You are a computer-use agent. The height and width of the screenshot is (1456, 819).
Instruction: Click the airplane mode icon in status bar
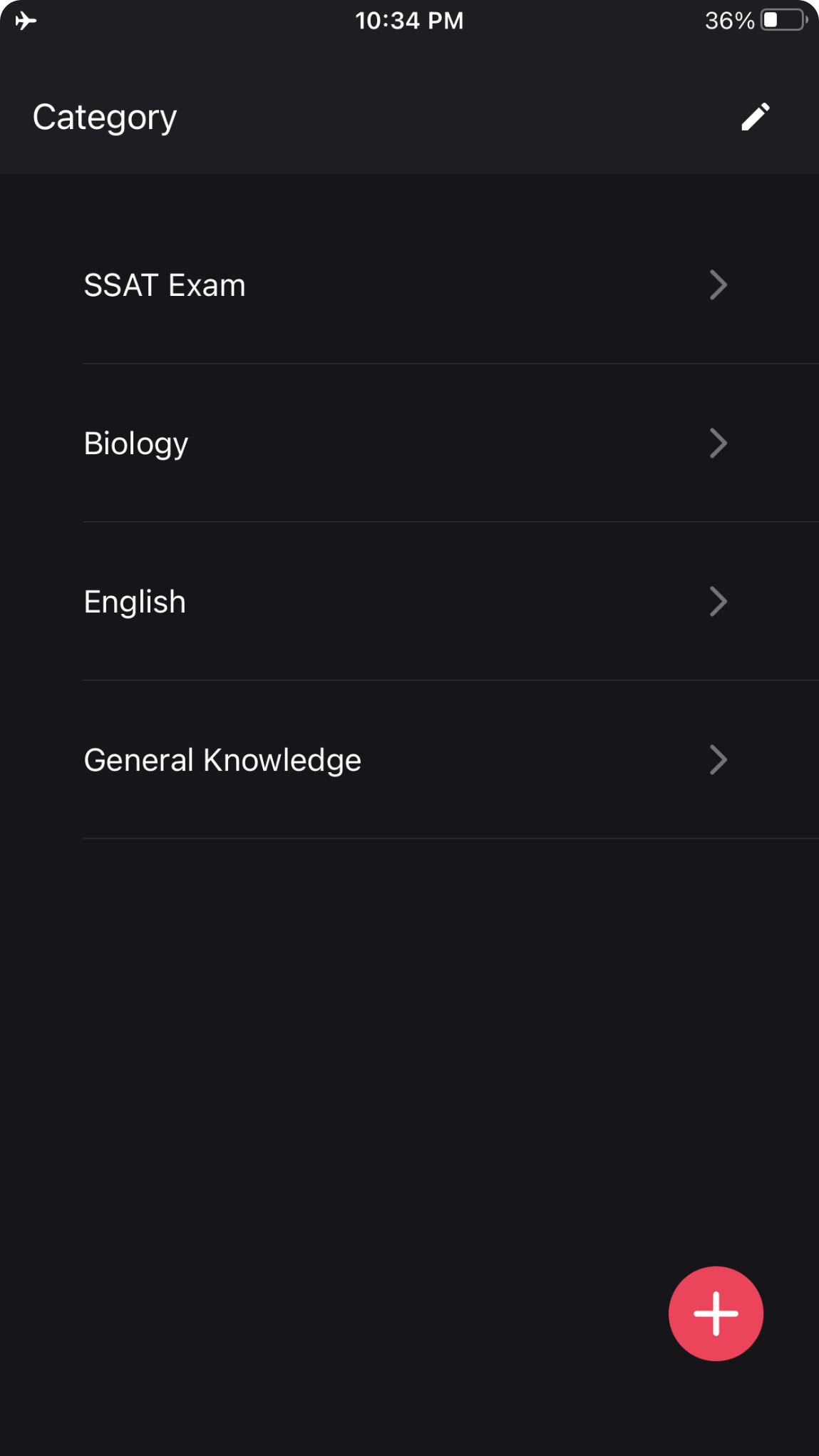click(x=26, y=21)
